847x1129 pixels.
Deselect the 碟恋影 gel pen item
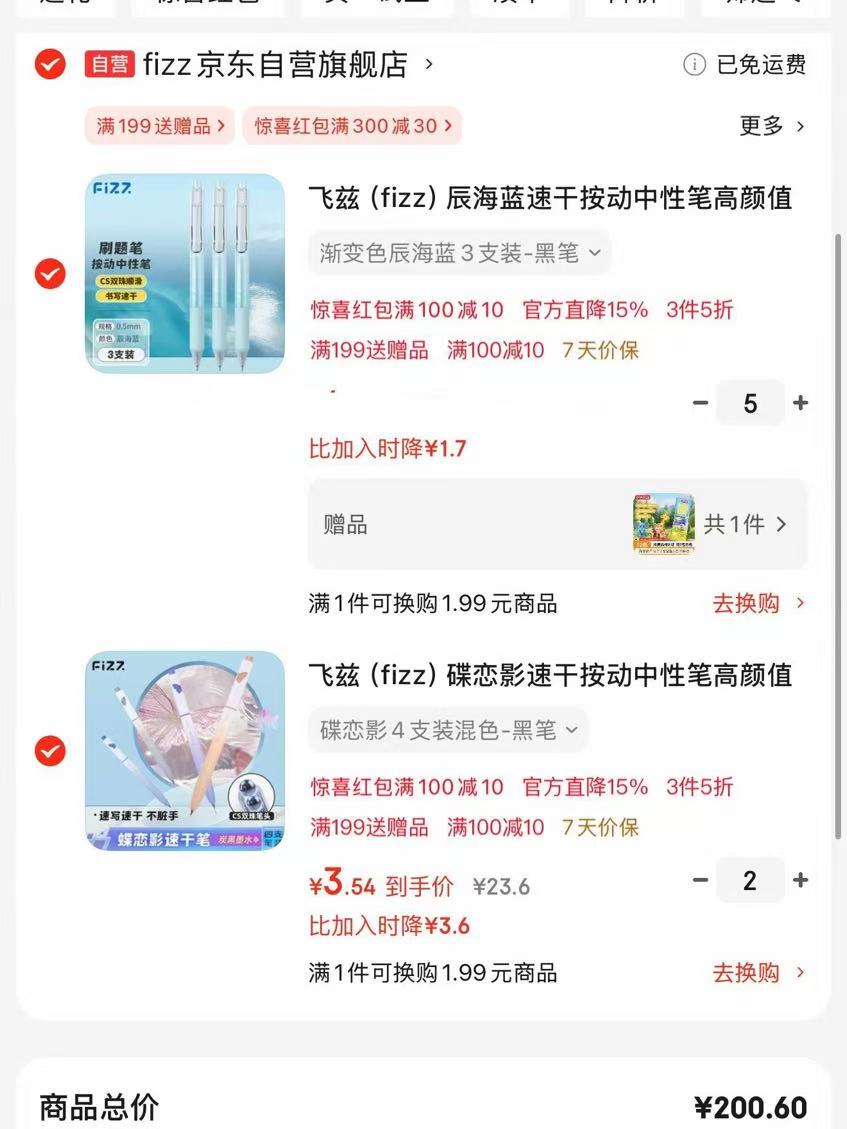(49, 750)
